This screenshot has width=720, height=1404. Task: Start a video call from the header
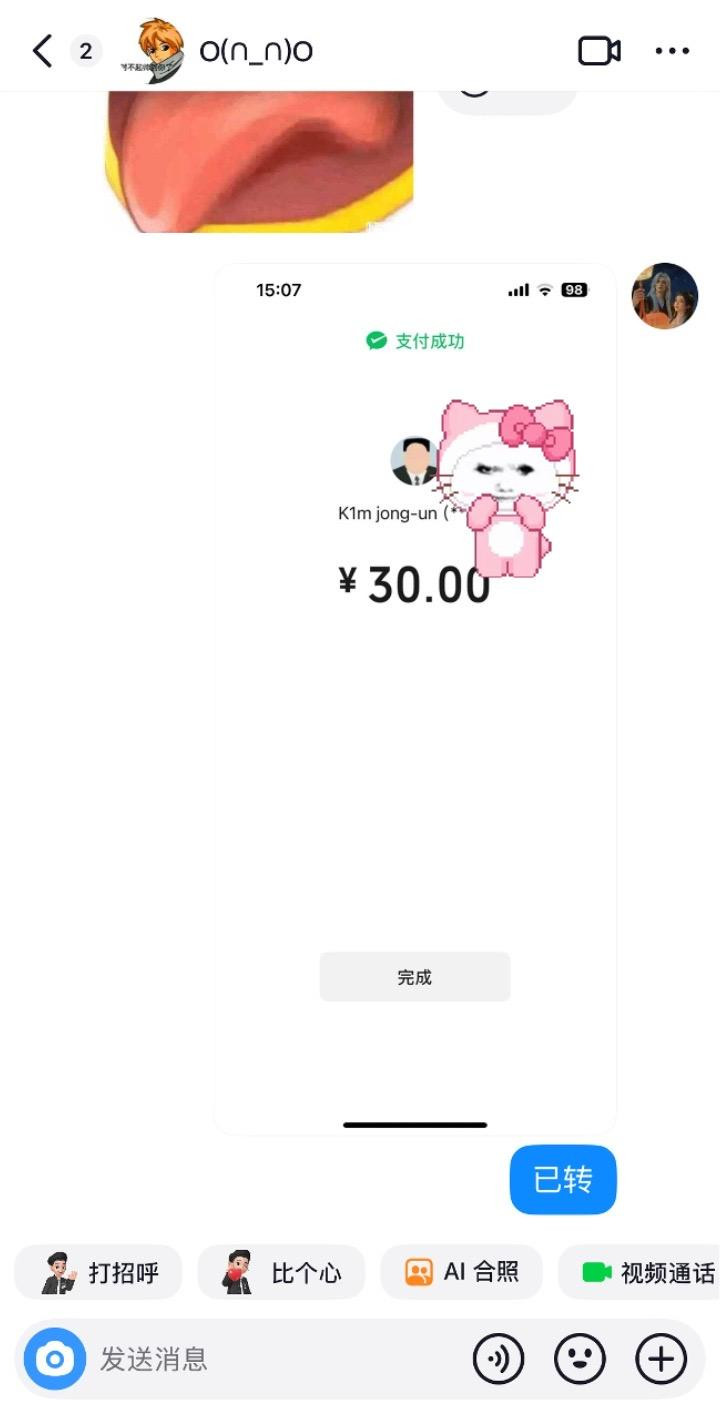click(599, 51)
